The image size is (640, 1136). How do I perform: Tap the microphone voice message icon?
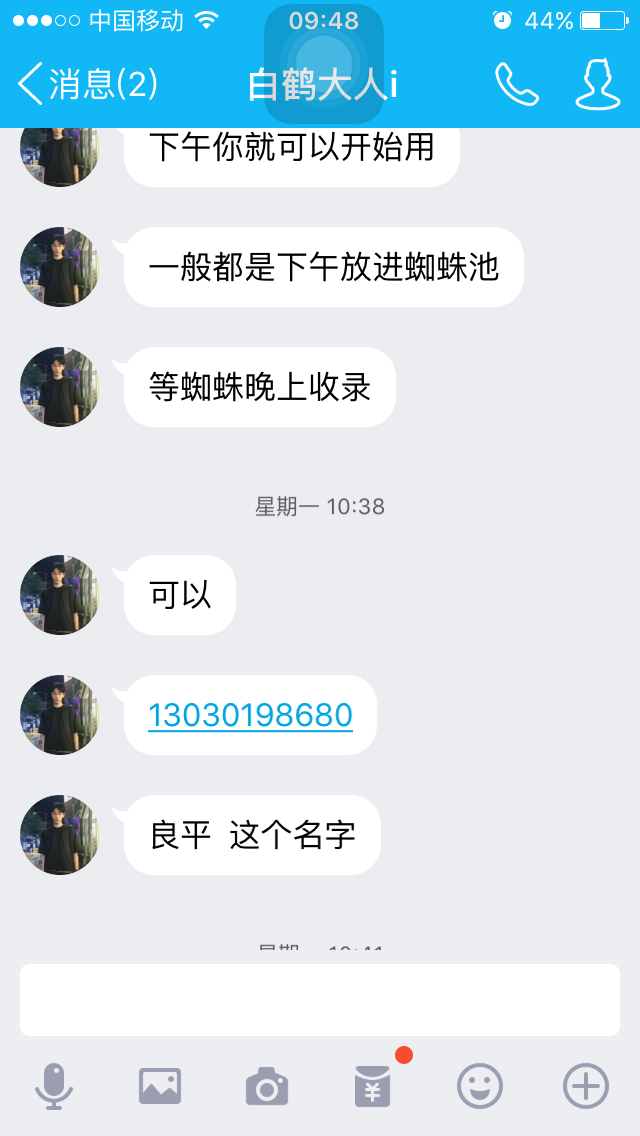pos(54,1086)
